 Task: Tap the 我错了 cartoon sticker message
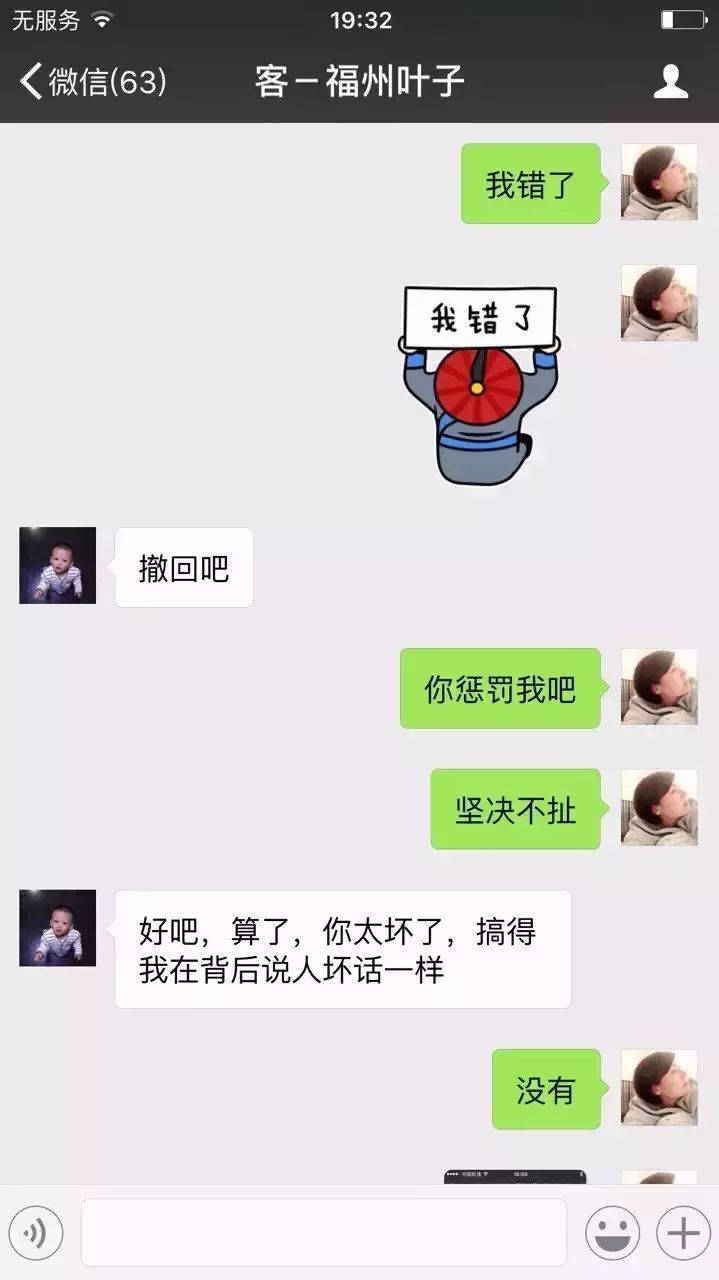[x=479, y=385]
